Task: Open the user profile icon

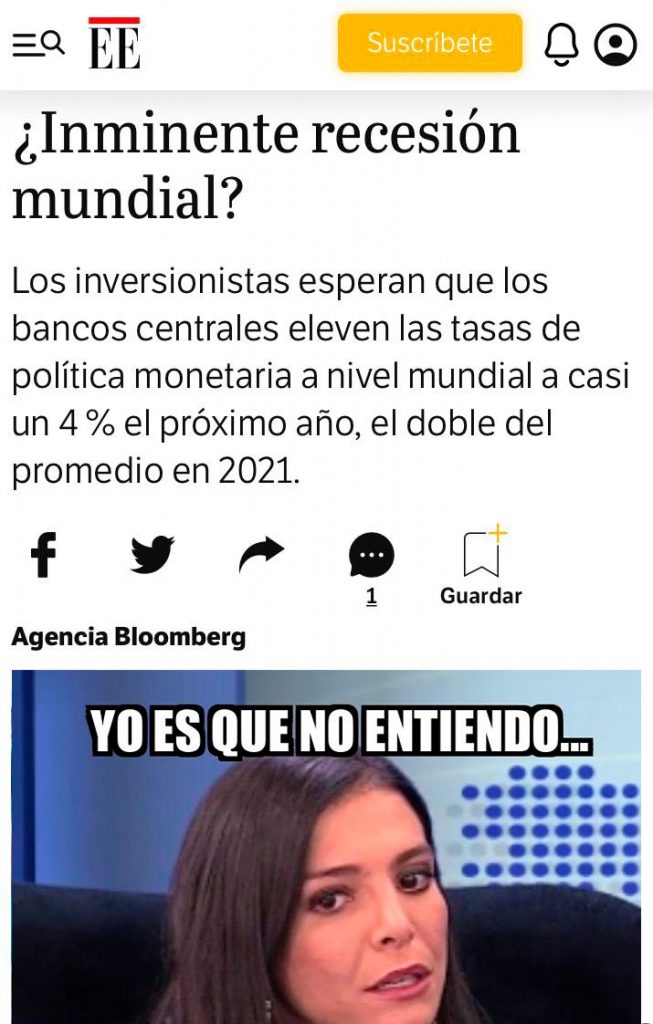Action: (x=616, y=45)
